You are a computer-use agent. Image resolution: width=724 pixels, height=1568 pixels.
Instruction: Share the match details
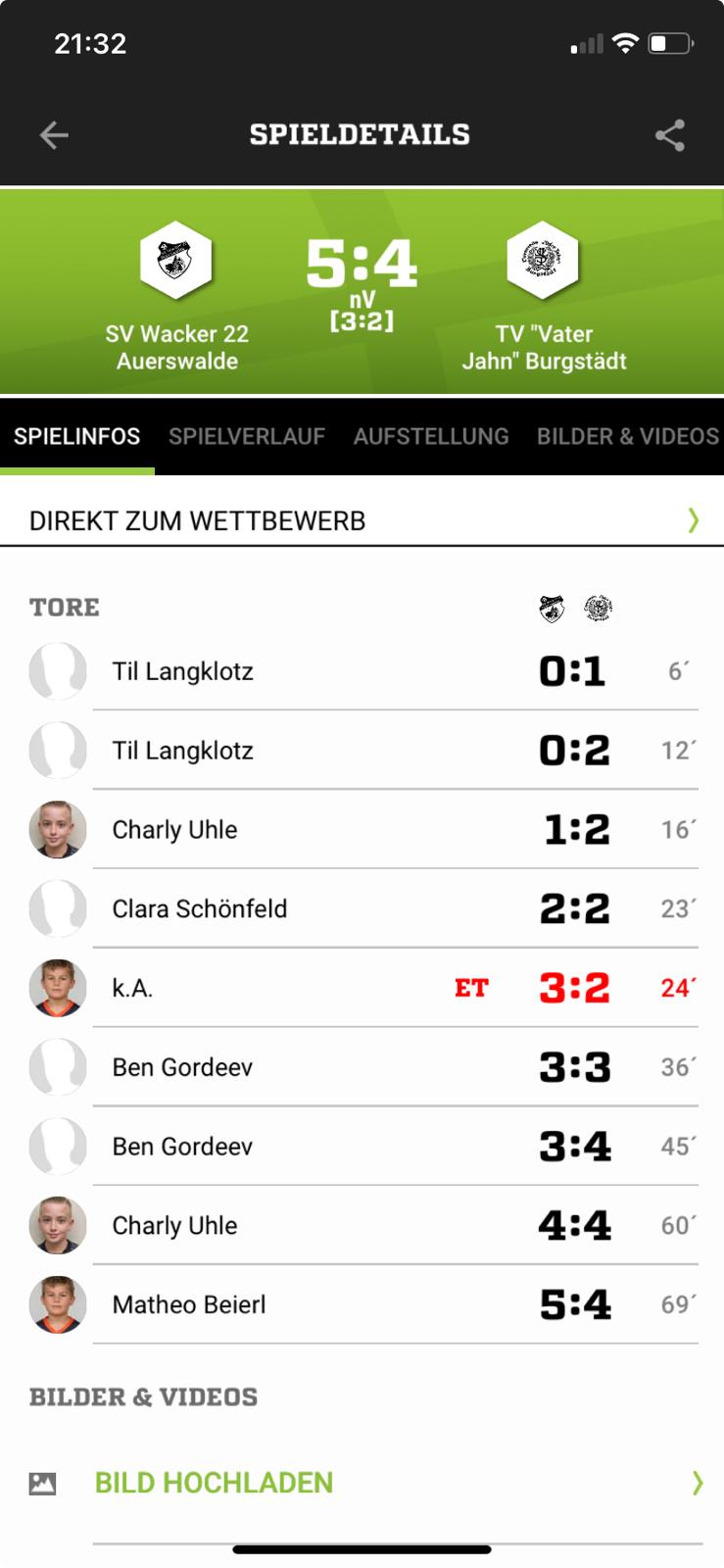670,135
